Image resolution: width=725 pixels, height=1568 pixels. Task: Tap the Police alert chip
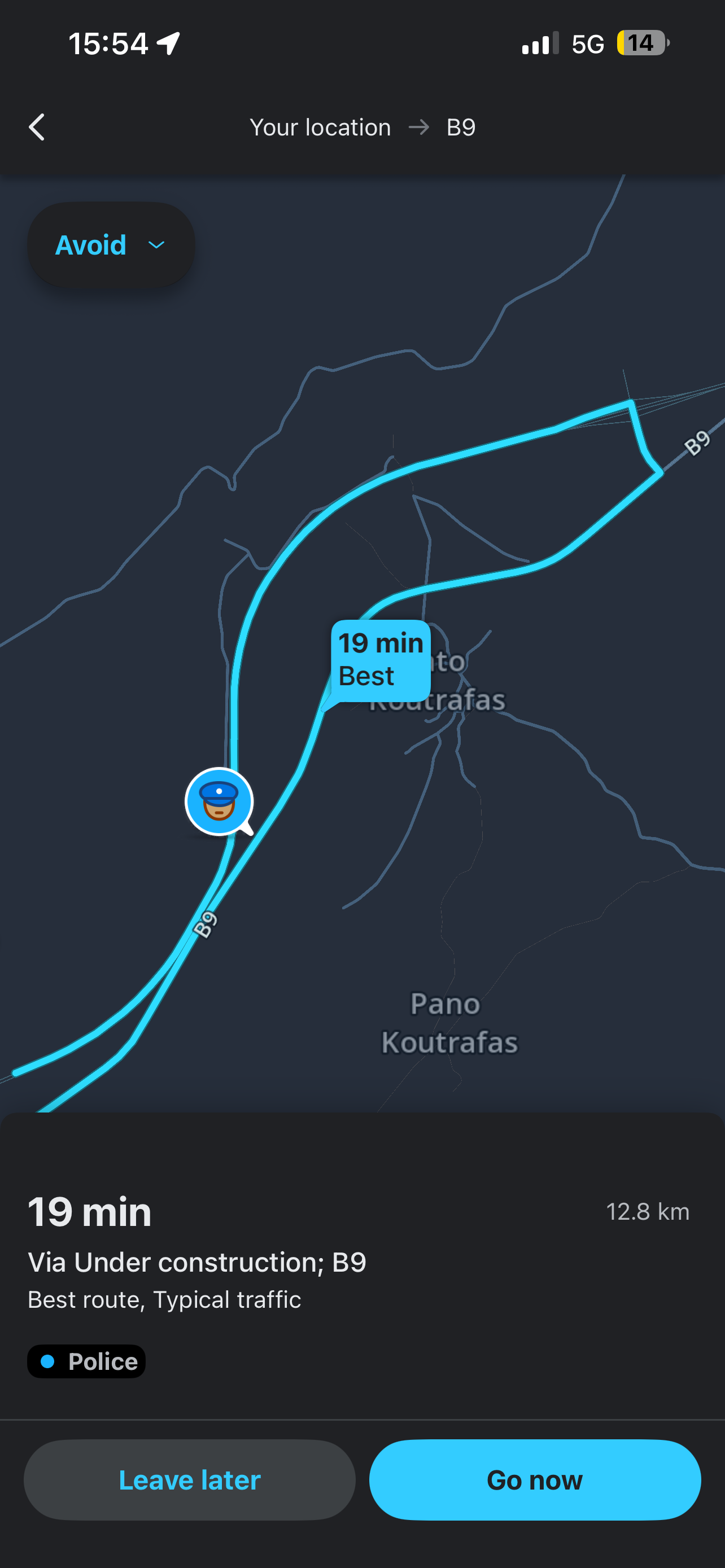86,1361
